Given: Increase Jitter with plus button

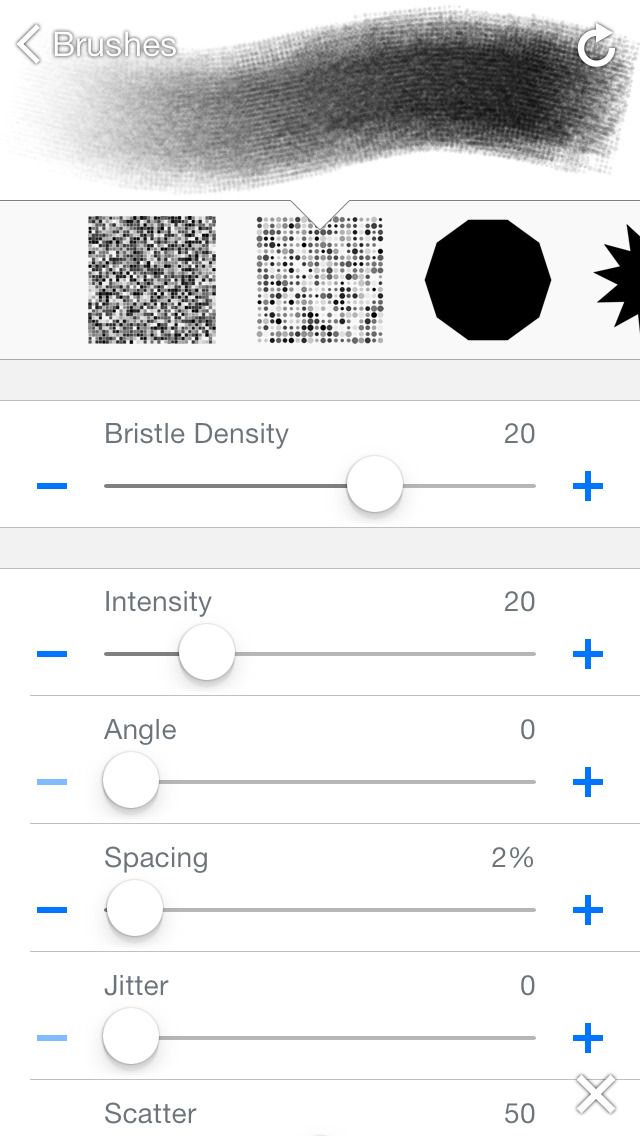Looking at the screenshot, I should pos(588,1038).
